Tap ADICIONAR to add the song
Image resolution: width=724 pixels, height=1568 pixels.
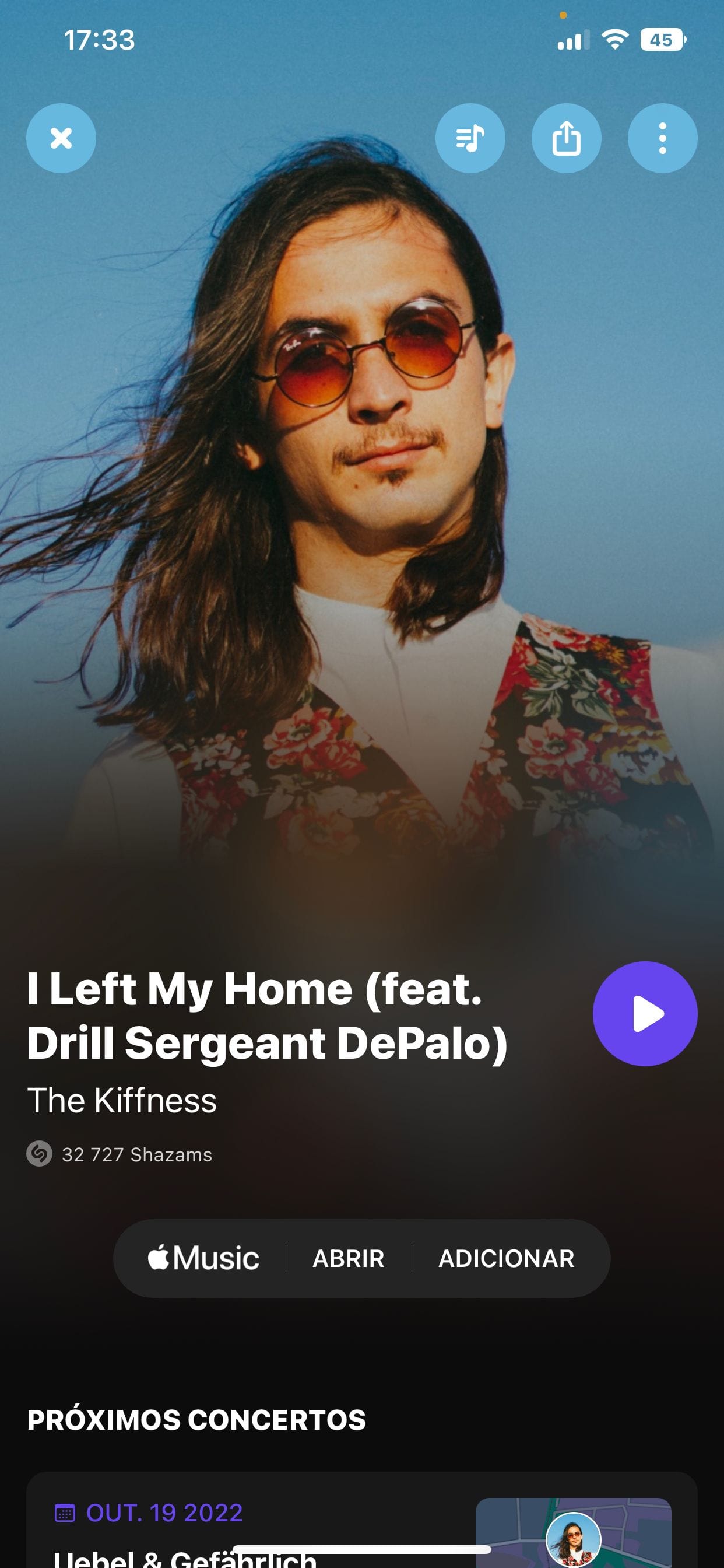click(x=506, y=1258)
